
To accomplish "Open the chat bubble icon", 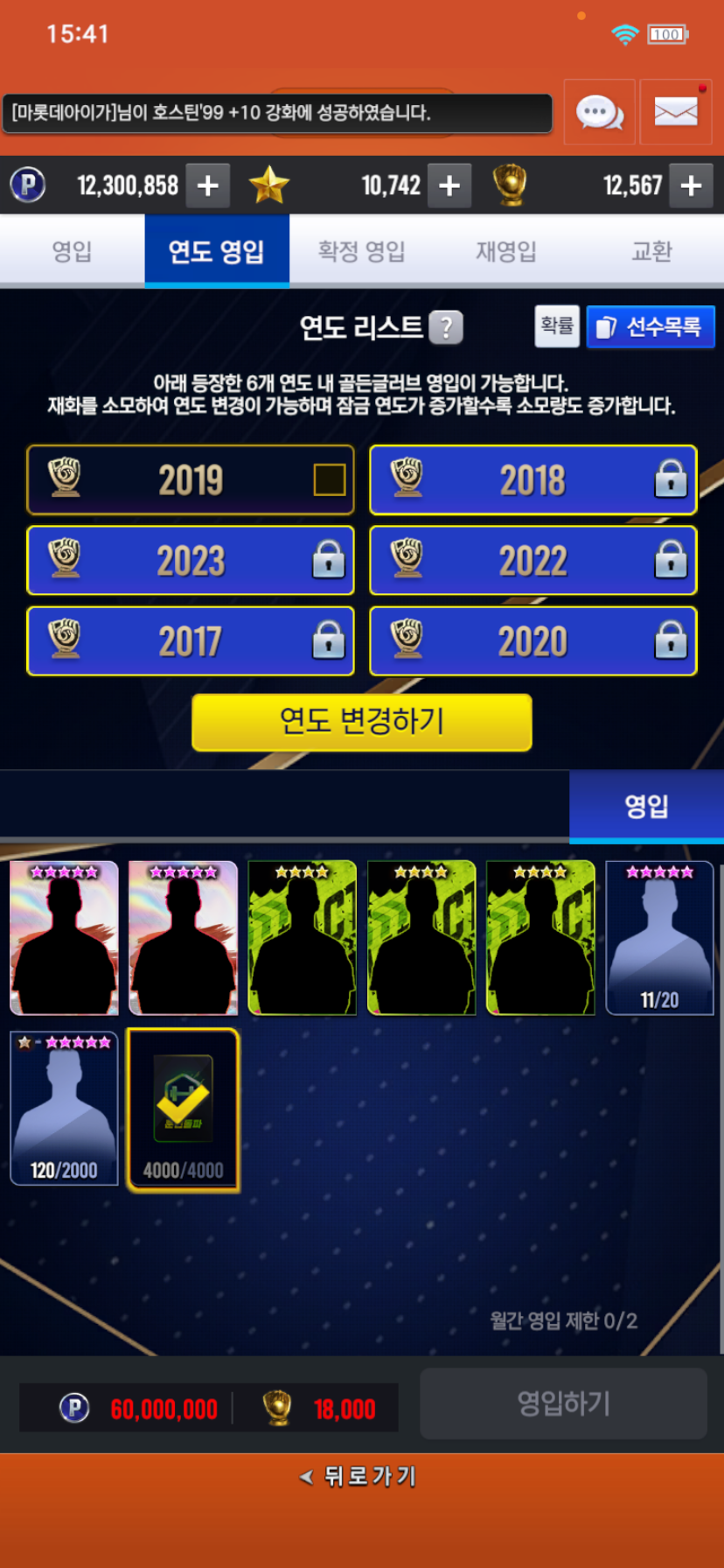I will click(x=599, y=112).
